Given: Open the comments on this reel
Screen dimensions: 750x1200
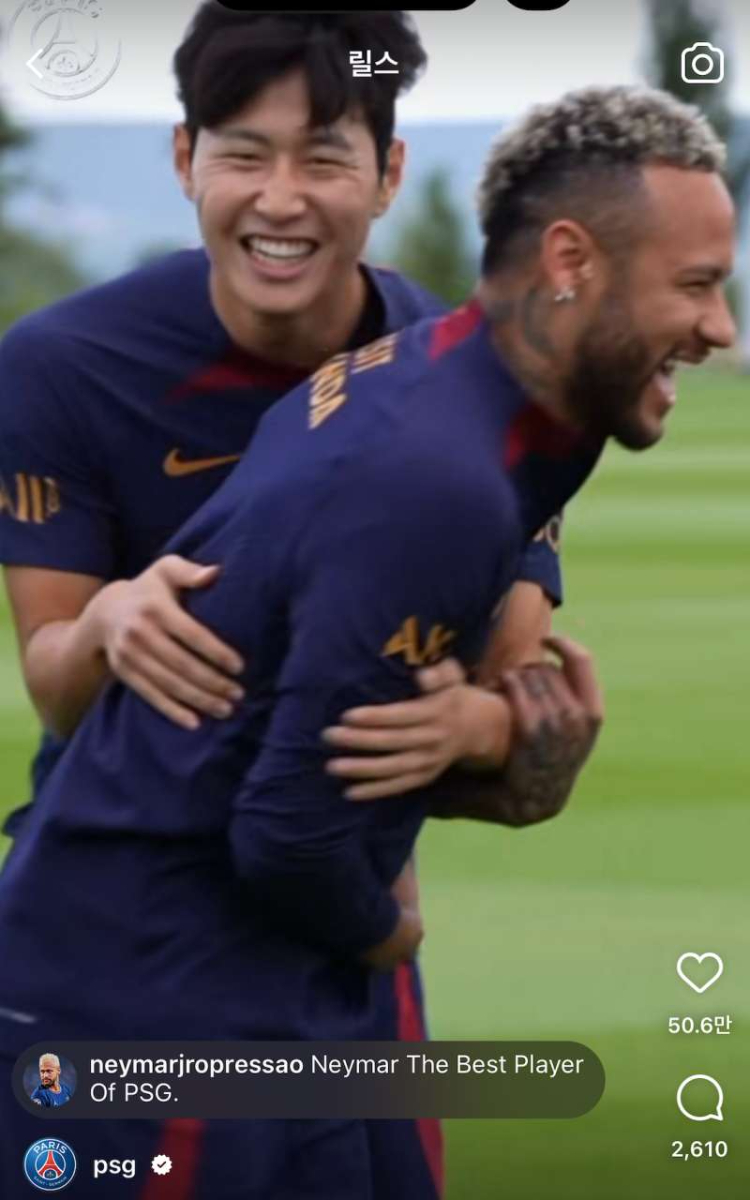Looking at the screenshot, I should click(x=699, y=1099).
